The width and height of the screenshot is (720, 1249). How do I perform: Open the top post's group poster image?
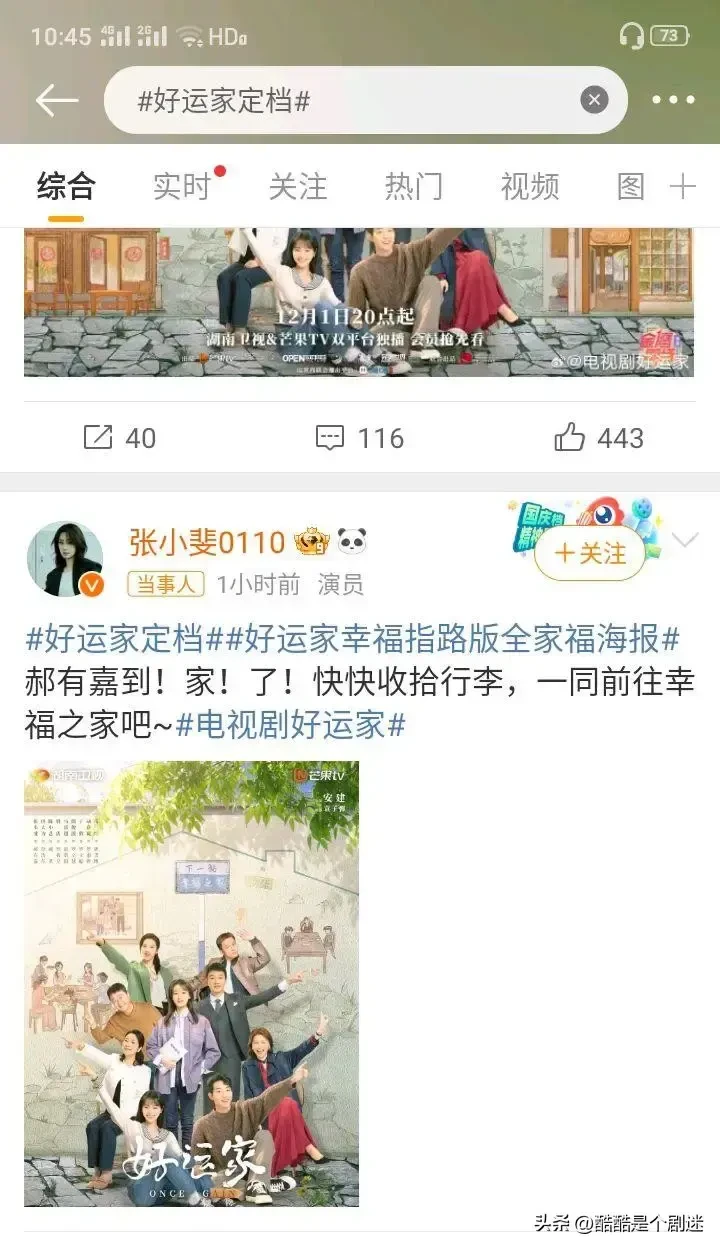(359, 302)
